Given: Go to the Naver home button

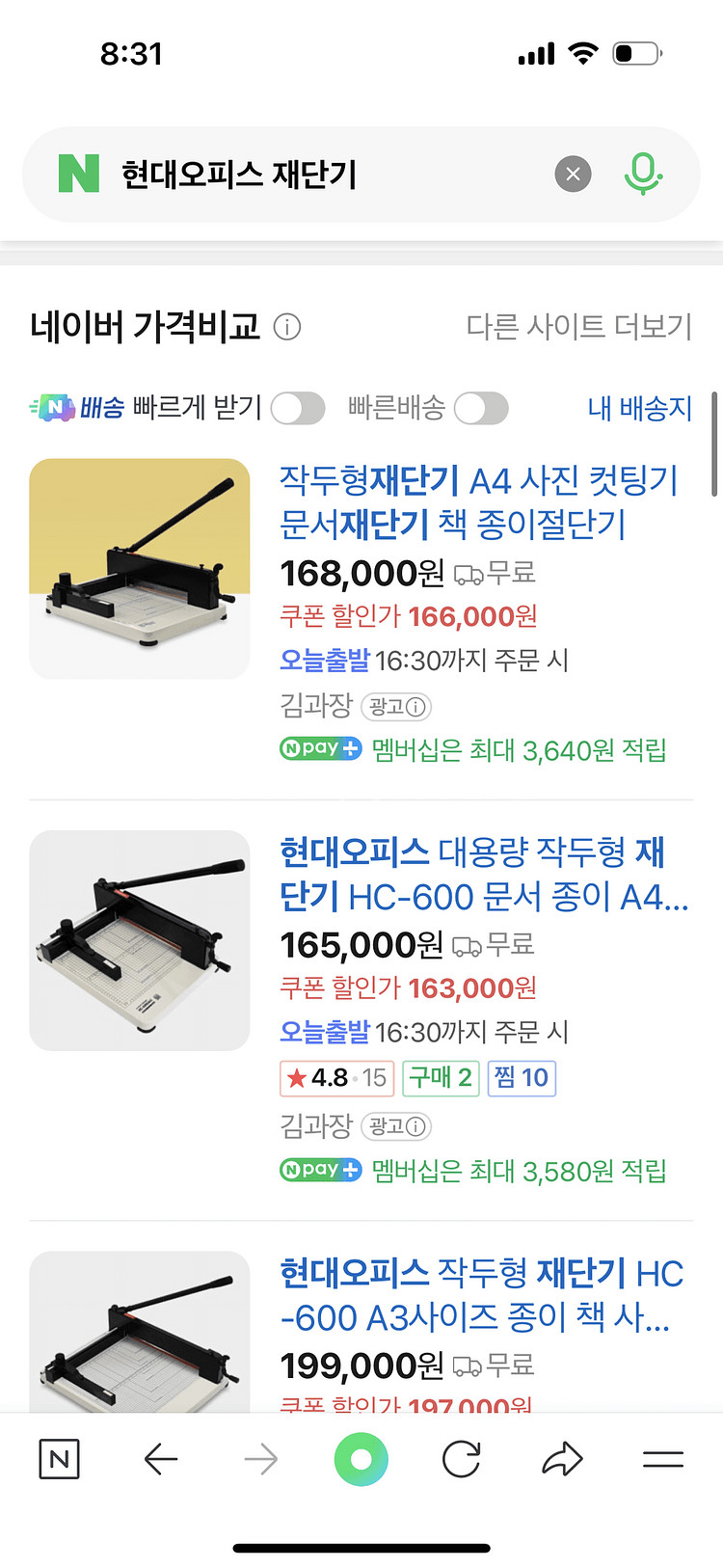Looking at the screenshot, I should (x=59, y=1459).
